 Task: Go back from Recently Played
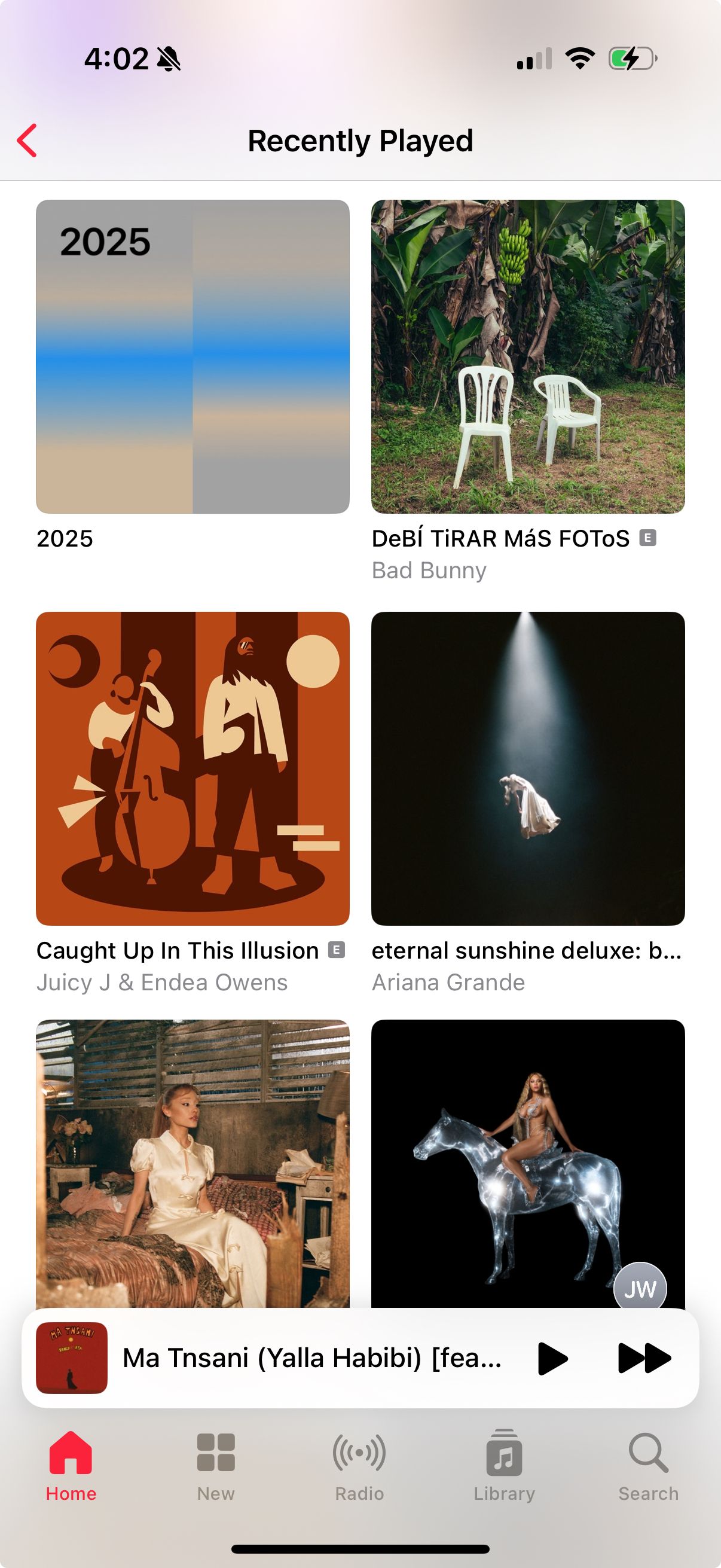(x=28, y=141)
